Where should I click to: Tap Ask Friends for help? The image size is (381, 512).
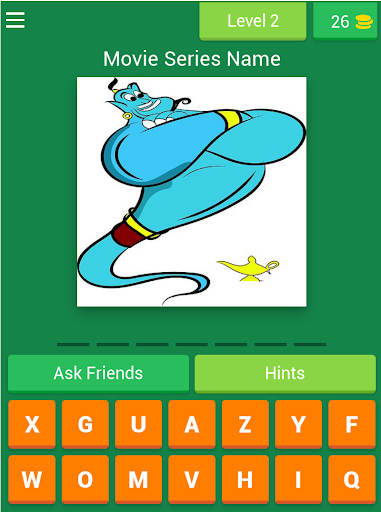(x=98, y=373)
